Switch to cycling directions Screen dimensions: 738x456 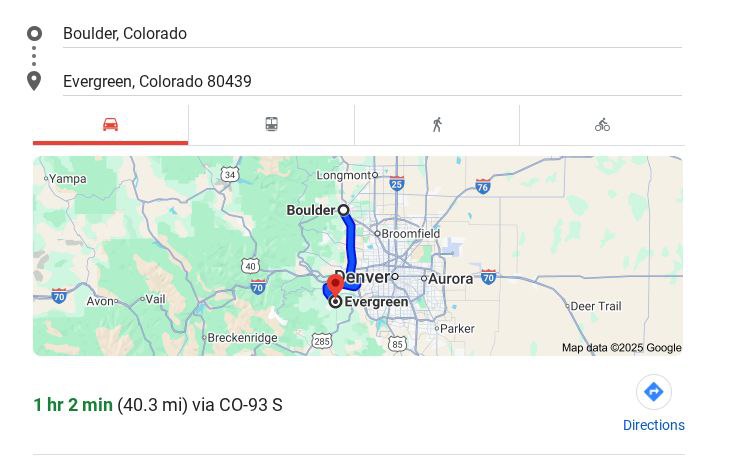click(602, 125)
